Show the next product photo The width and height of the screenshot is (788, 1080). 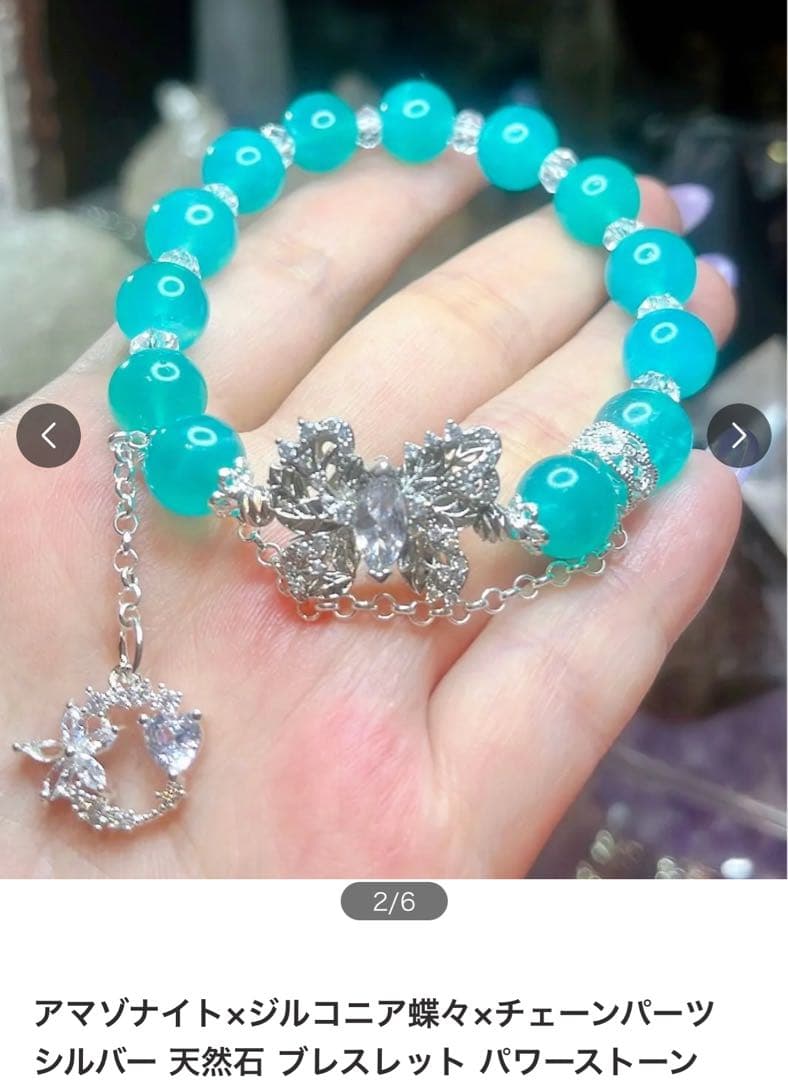click(x=739, y=435)
